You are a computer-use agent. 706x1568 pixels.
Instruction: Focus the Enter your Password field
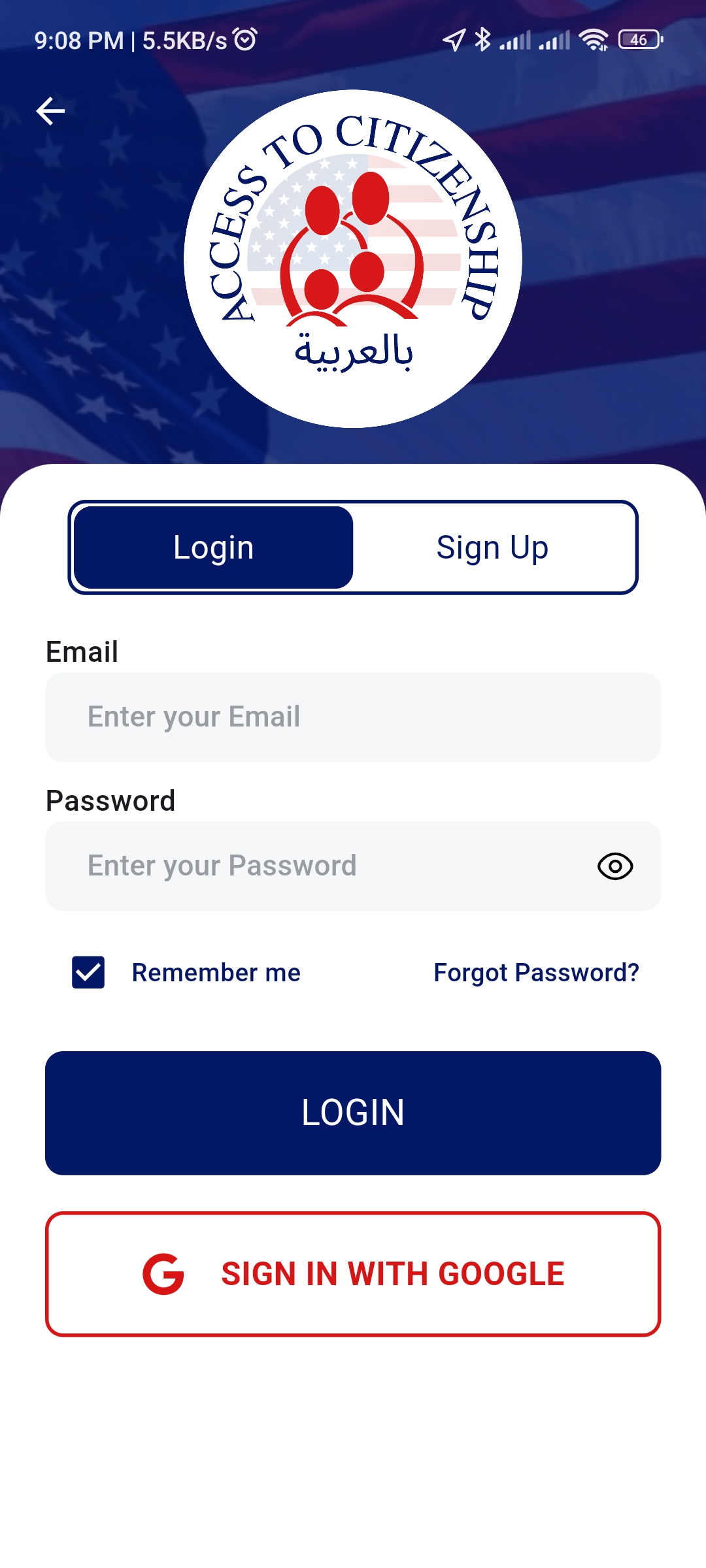point(294,866)
